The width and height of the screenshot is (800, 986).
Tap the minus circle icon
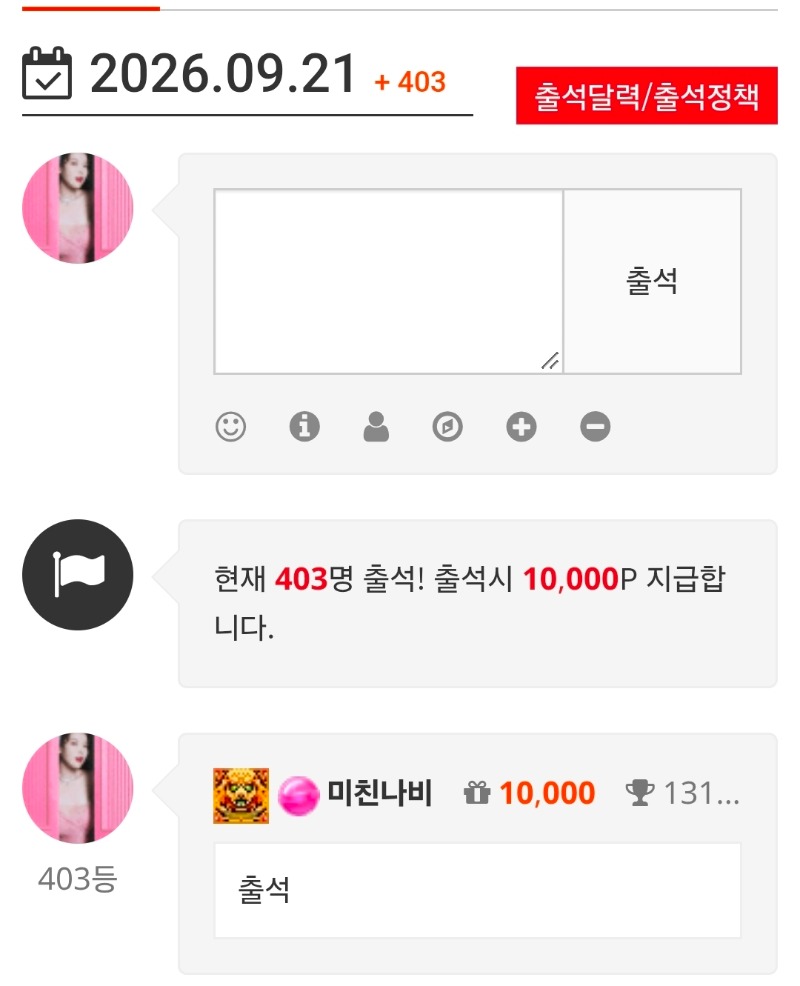click(595, 427)
